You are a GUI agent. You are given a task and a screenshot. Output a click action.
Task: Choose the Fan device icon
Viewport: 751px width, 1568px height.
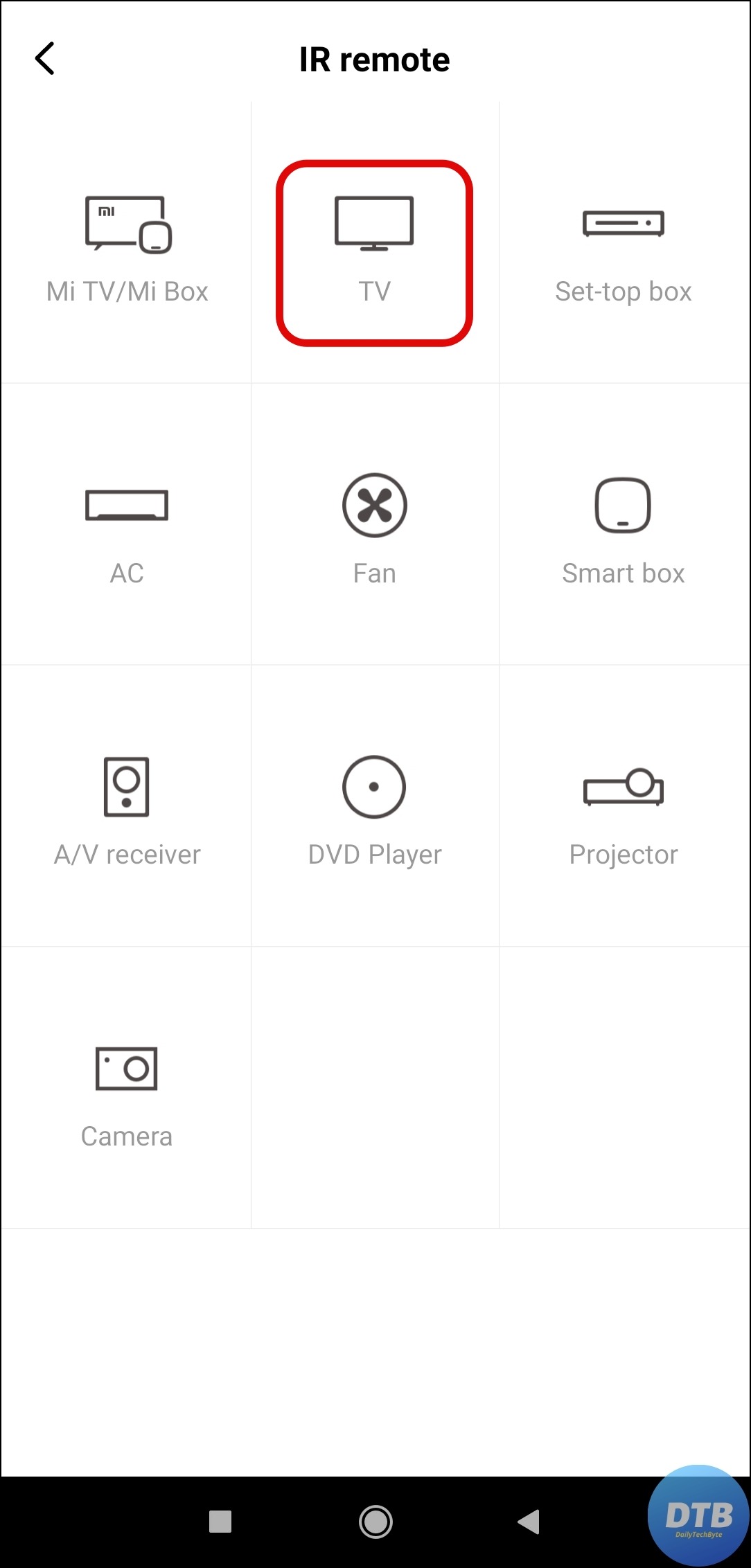coord(374,504)
